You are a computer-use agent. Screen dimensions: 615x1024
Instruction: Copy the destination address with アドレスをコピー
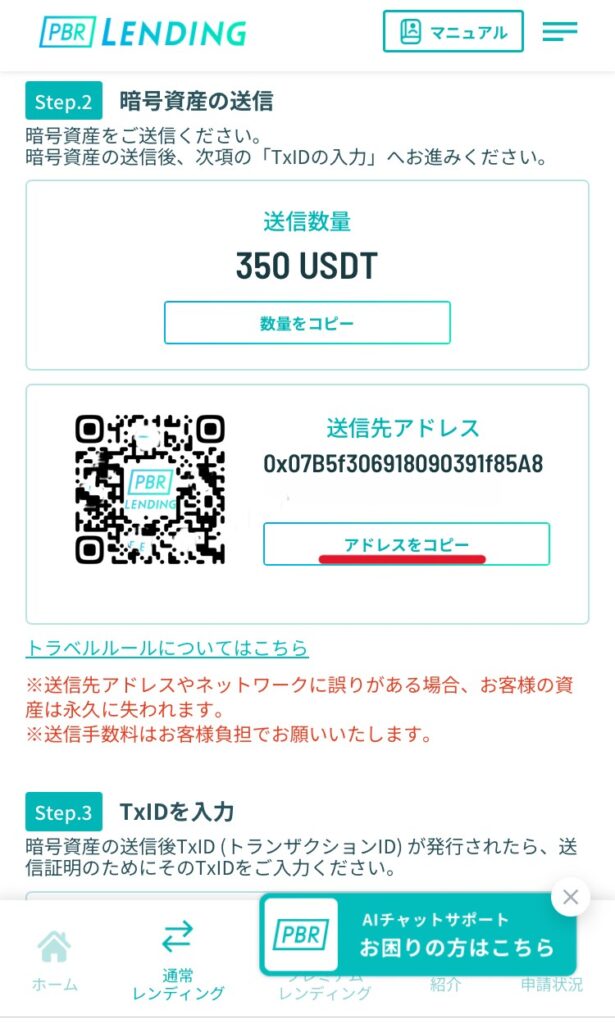[x=406, y=544]
